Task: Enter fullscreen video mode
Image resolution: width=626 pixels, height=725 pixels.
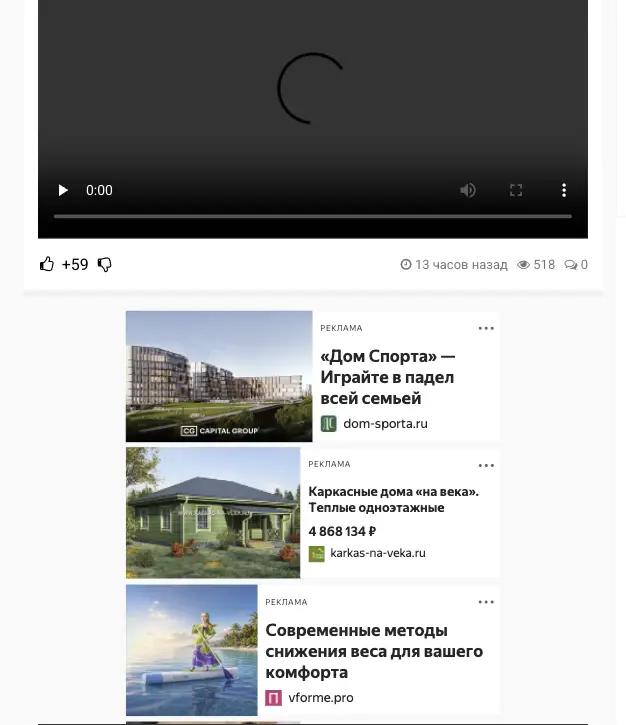Action: tap(516, 190)
